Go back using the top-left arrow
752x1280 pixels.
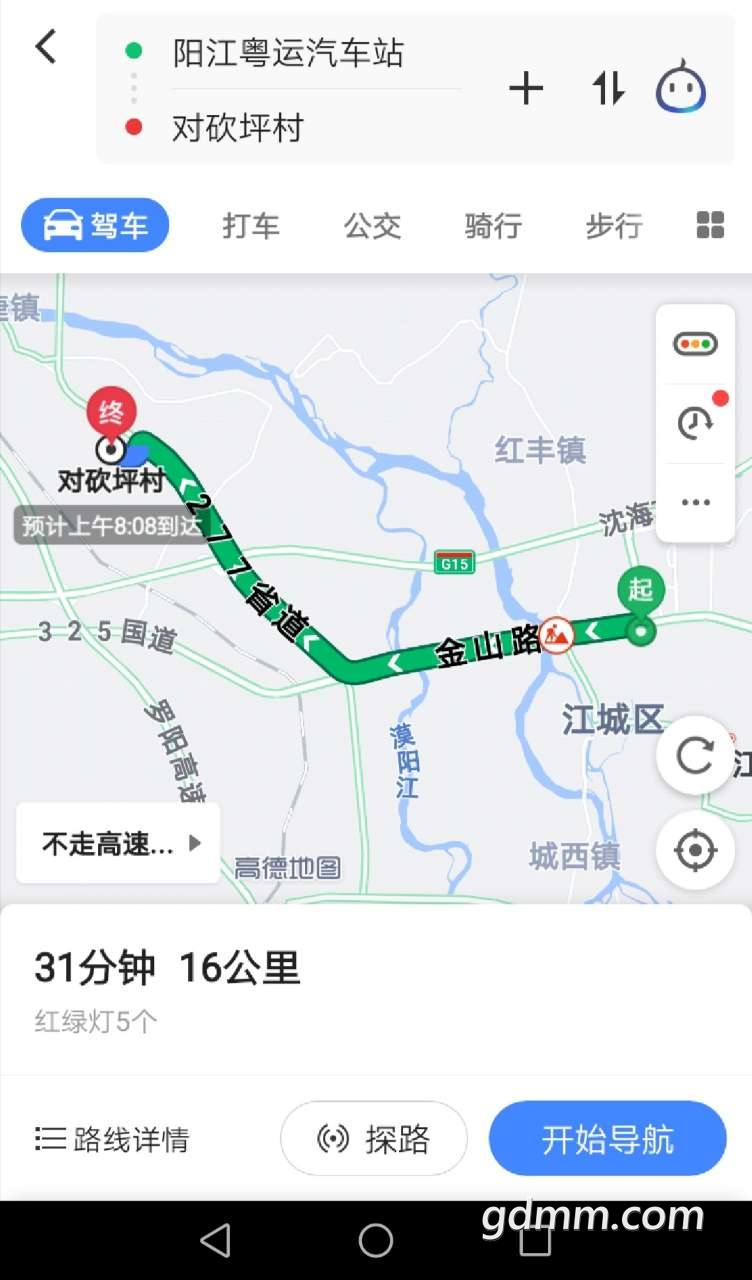tap(46, 47)
